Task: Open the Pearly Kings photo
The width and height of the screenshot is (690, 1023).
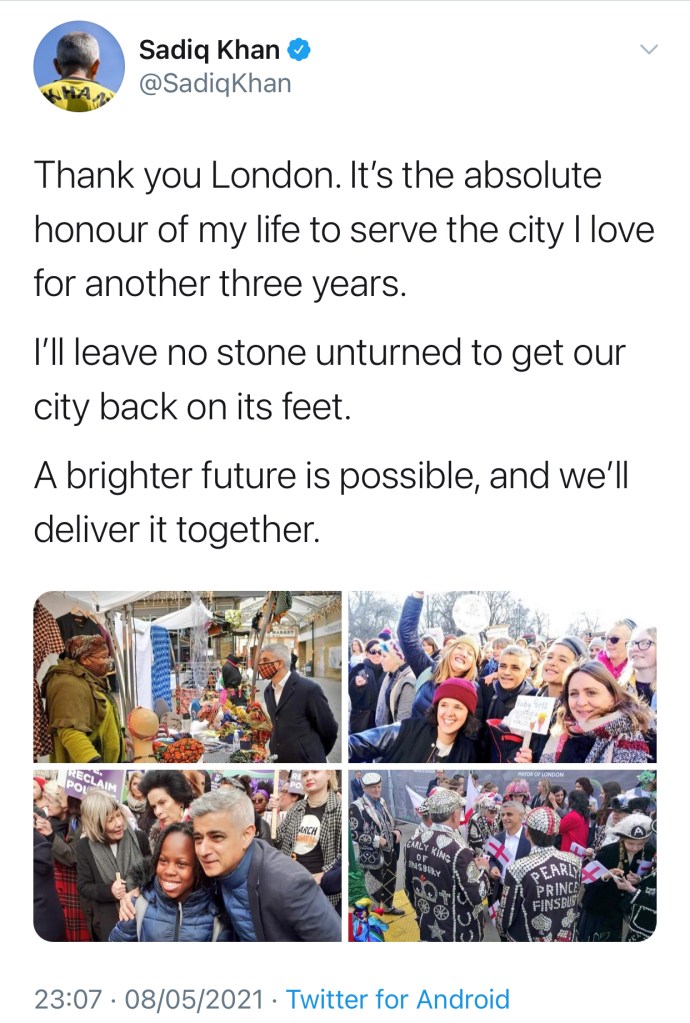Action: click(502, 855)
